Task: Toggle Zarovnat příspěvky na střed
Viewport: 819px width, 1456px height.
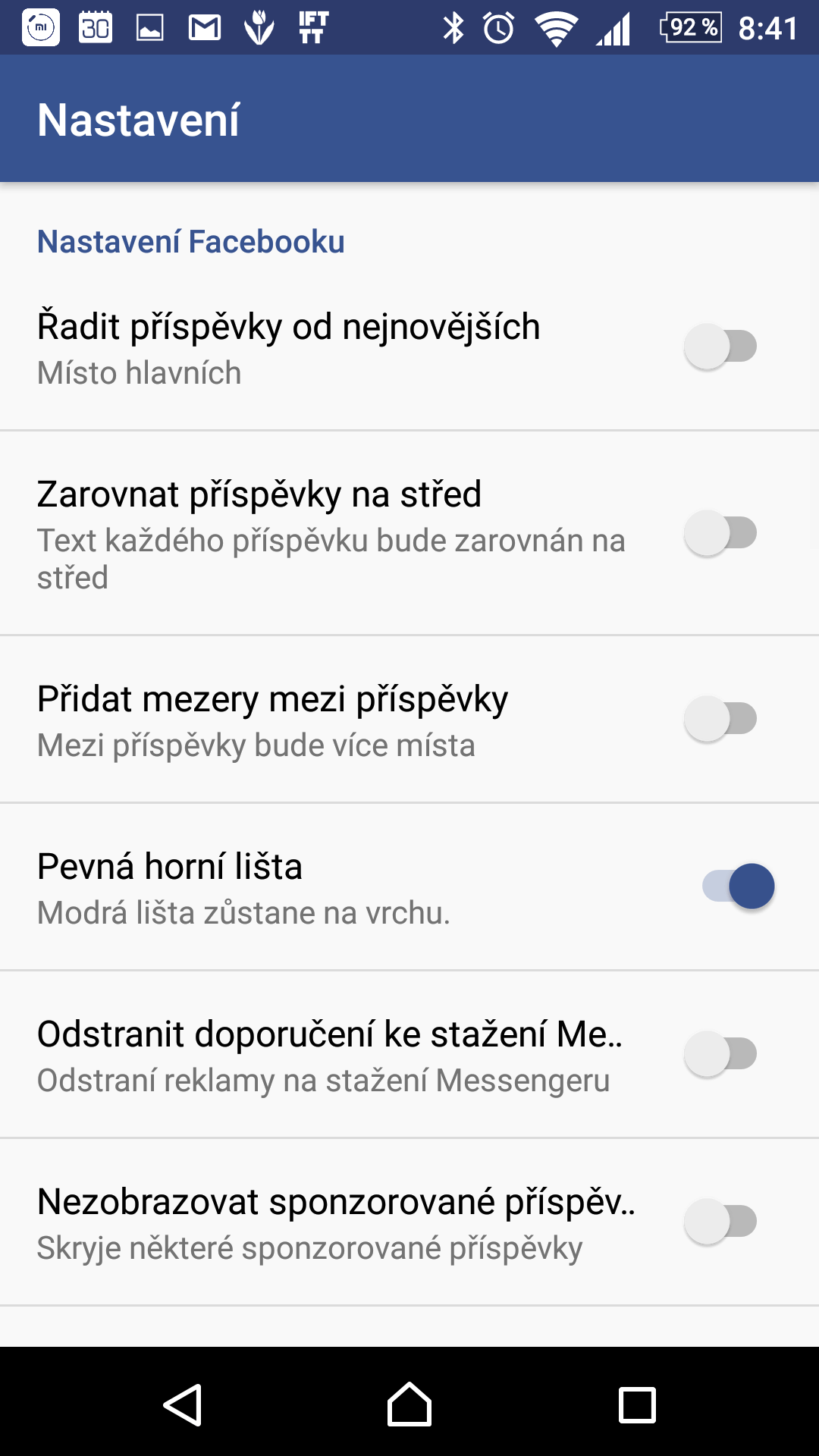Action: 720,532
